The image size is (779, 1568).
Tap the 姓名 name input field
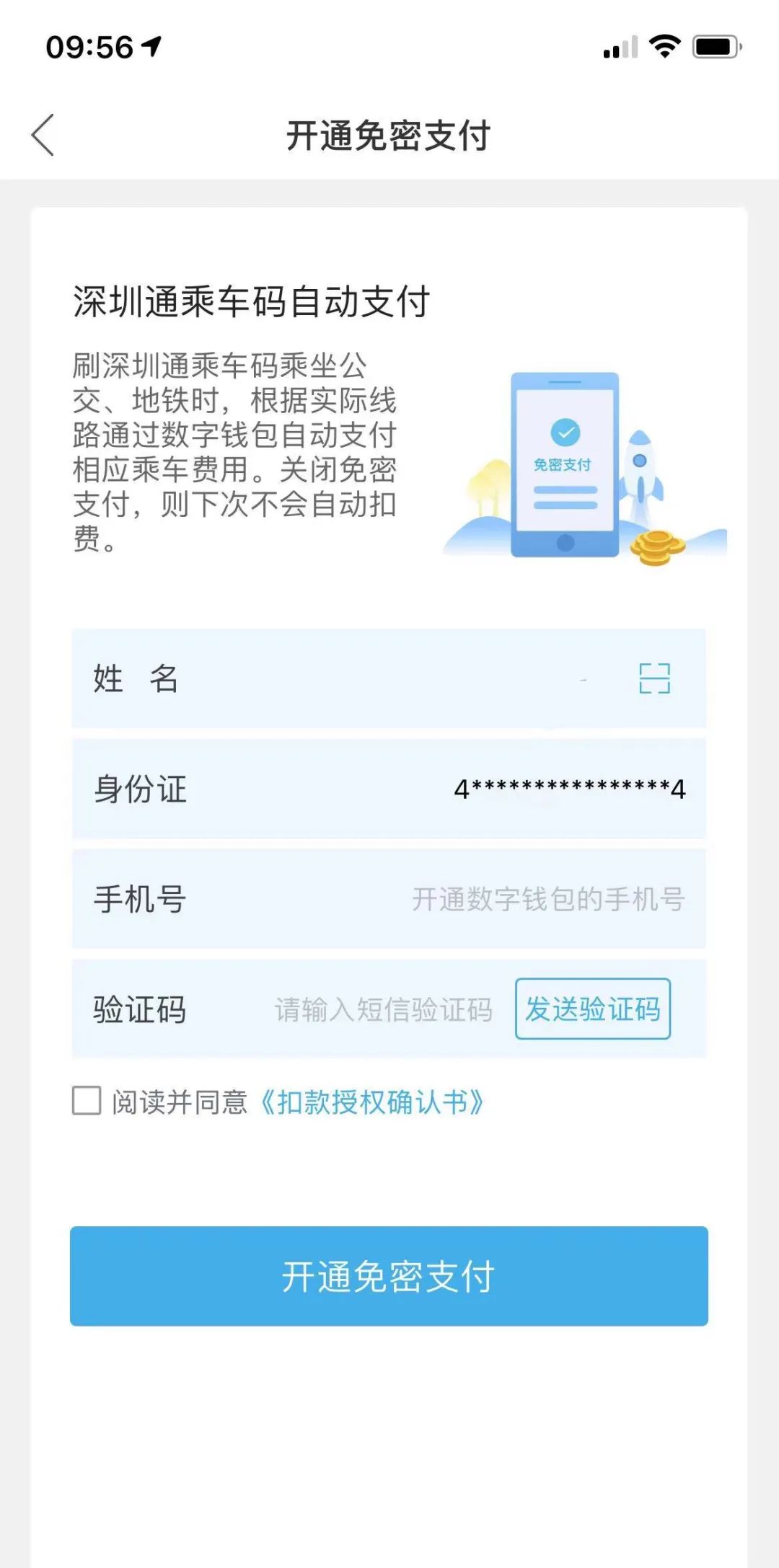click(x=361, y=681)
